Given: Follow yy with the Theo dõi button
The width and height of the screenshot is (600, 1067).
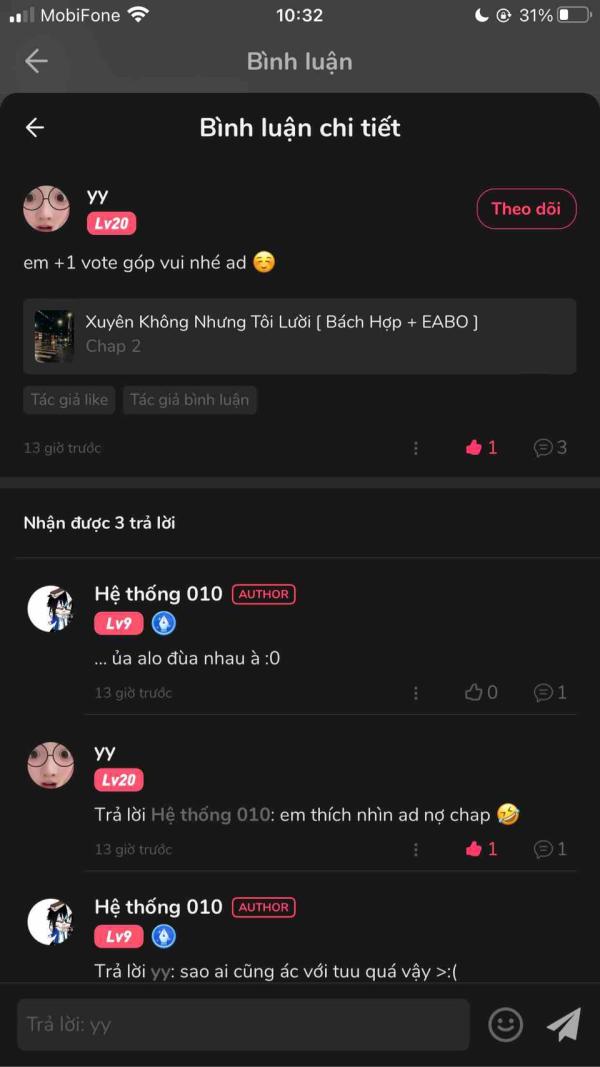Looking at the screenshot, I should 526,208.
